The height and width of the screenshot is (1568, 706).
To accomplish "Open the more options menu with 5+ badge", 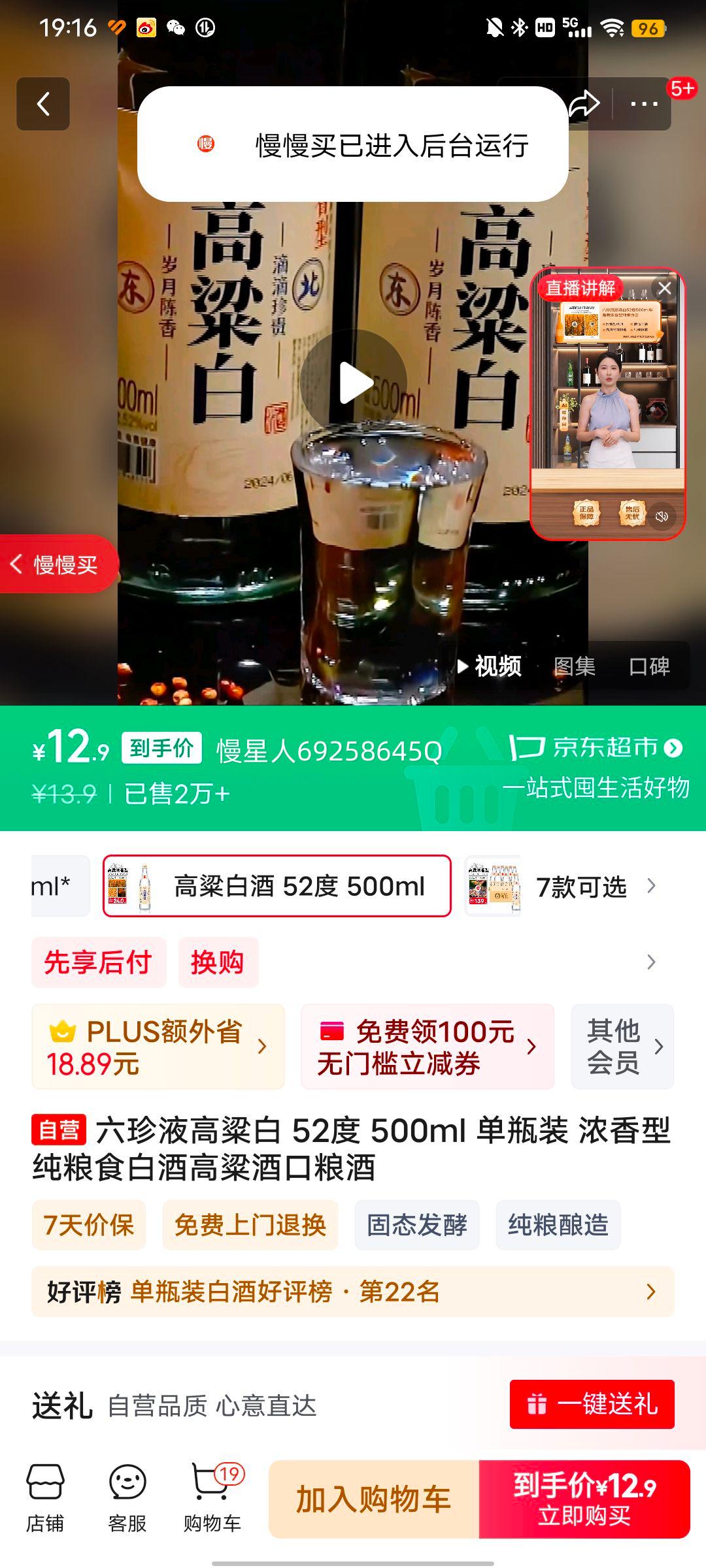I will [645, 105].
